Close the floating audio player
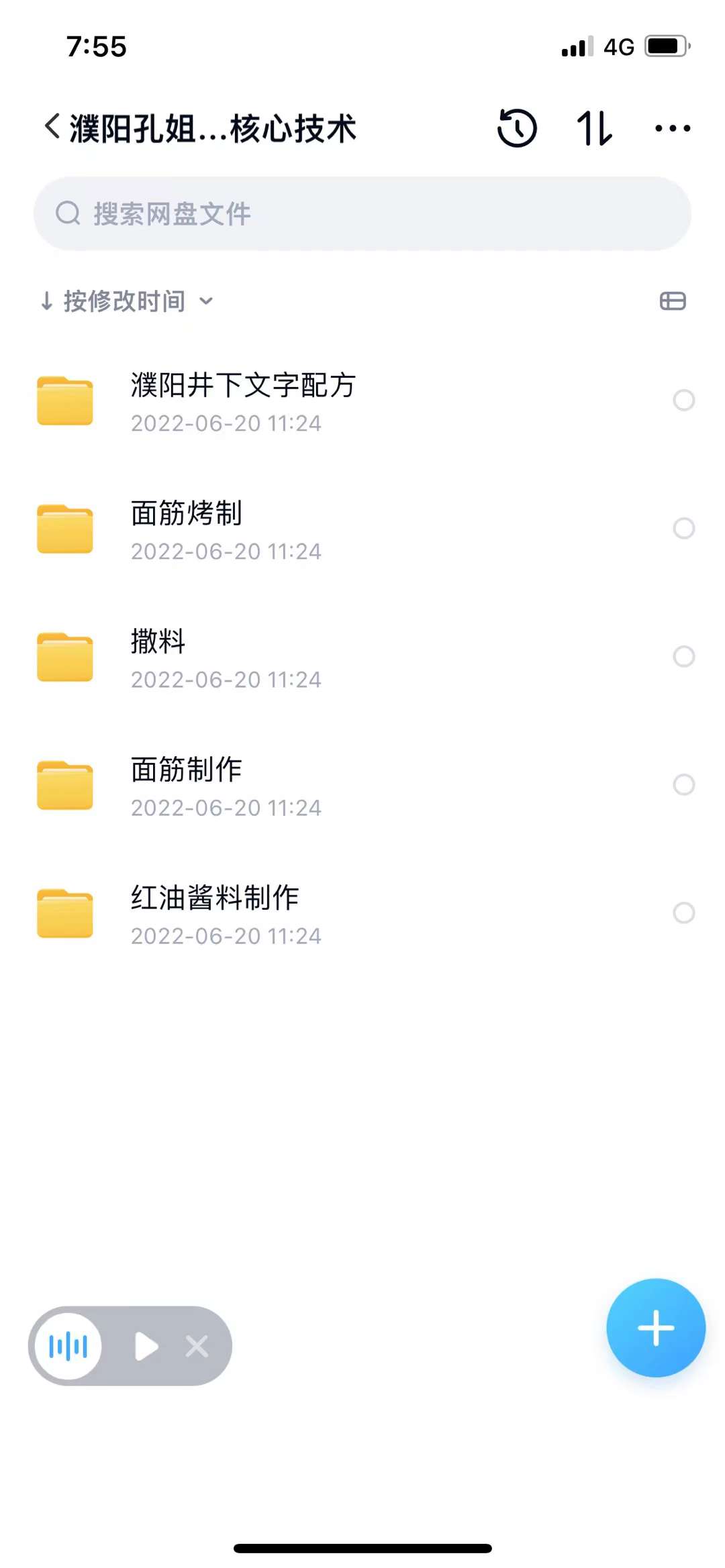The width and height of the screenshot is (725, 1568). click(x=197, y=1345)
